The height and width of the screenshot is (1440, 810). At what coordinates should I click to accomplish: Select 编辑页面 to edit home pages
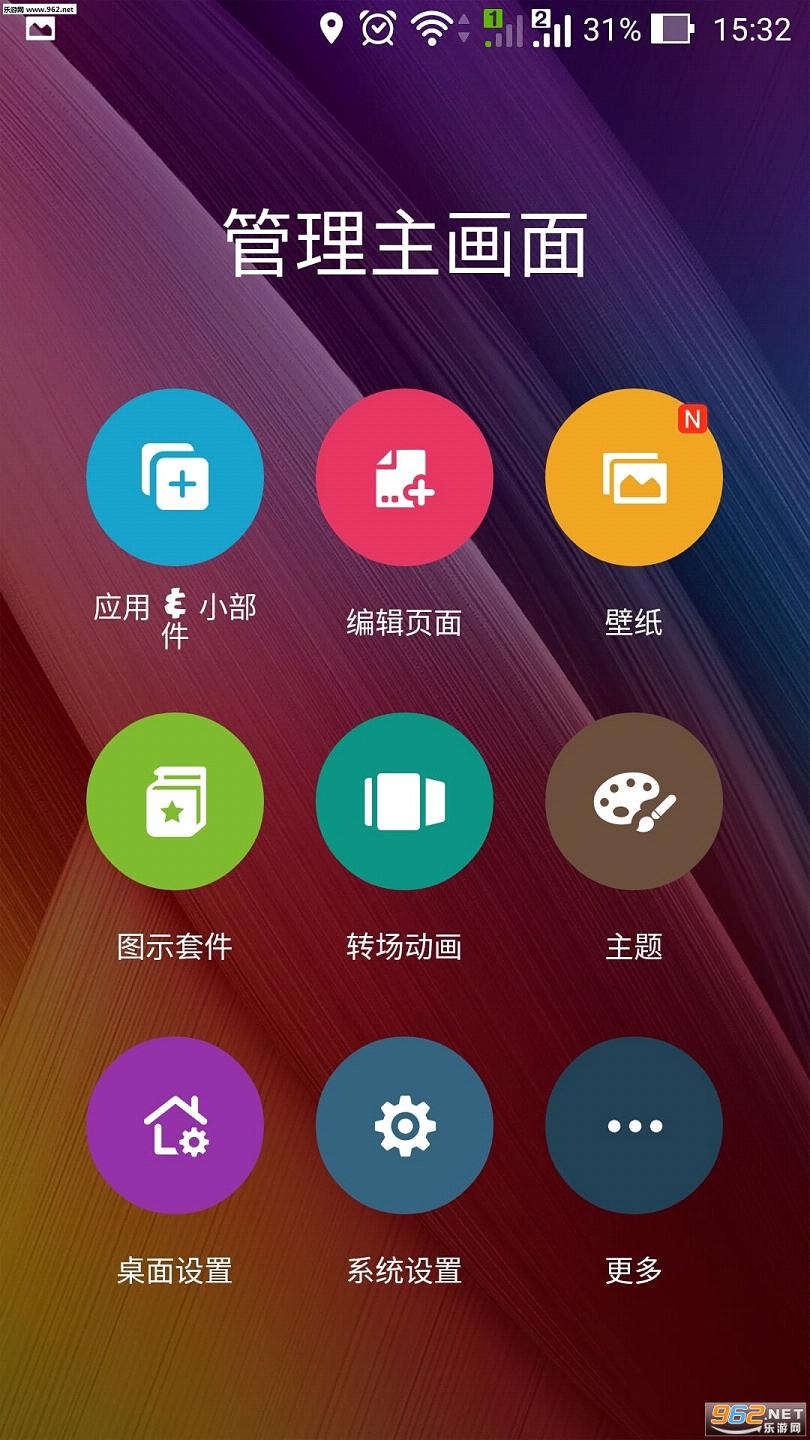click(x=404, y=478)
